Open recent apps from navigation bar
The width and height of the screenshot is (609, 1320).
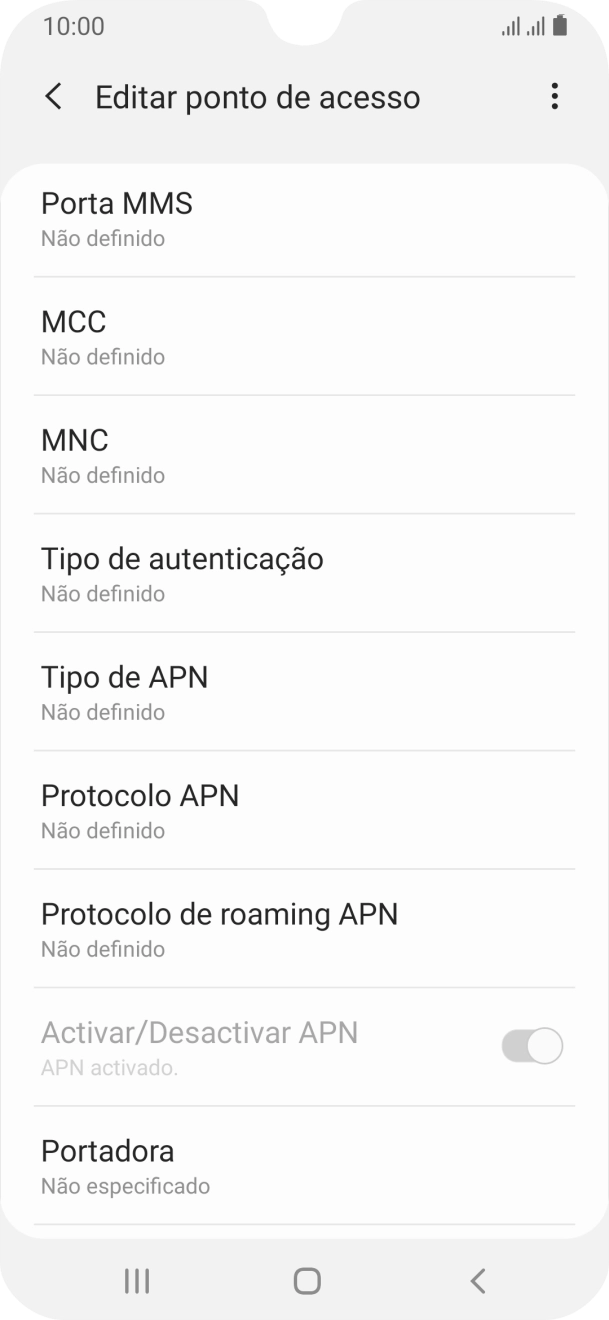[137, 1280]
